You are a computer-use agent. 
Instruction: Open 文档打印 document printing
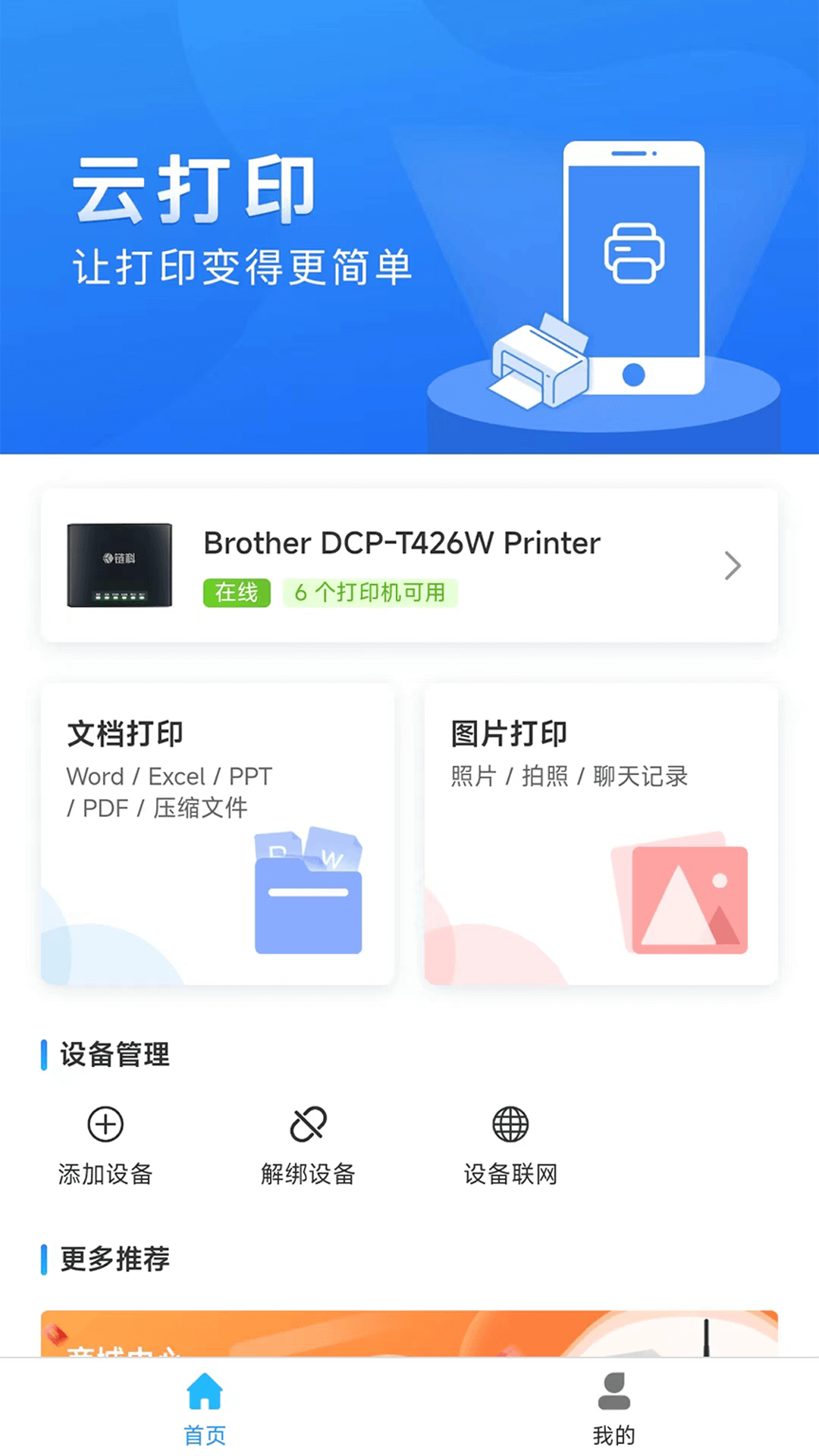[x=218, y=834]
